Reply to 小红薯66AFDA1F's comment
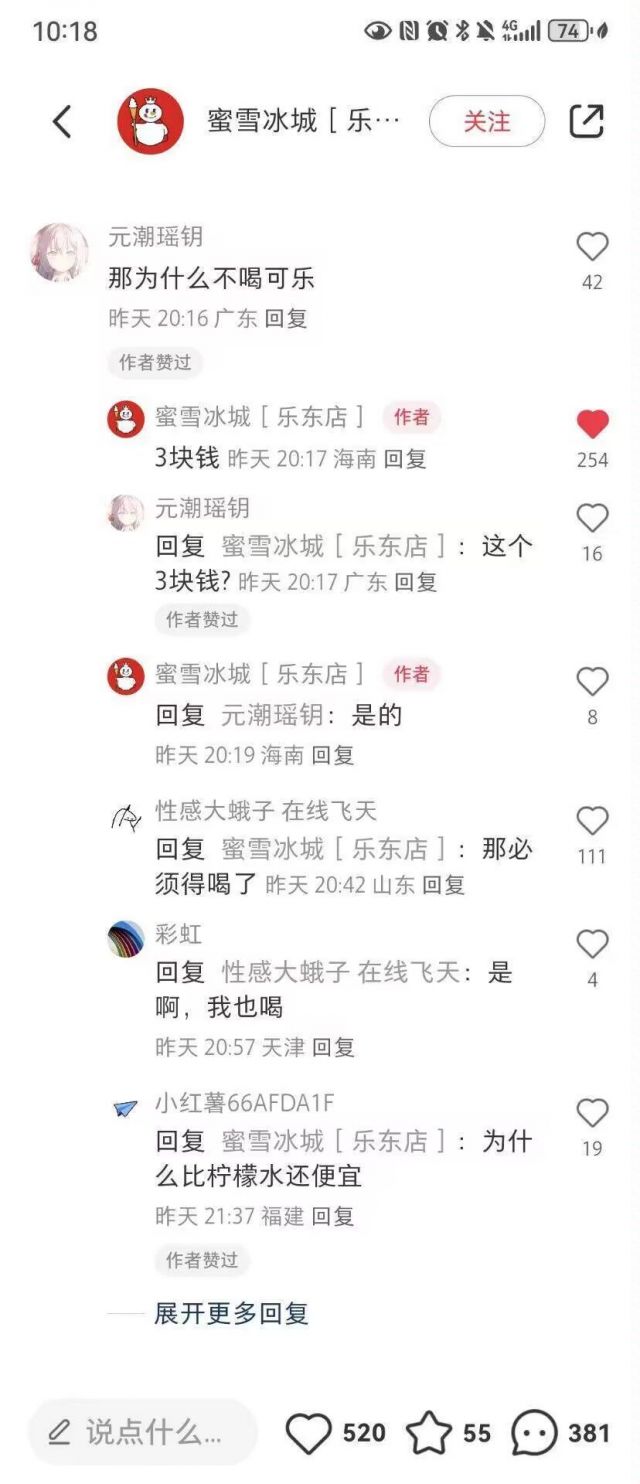640x1484 pixels. pyautogui.click(x=333, y=1217)
